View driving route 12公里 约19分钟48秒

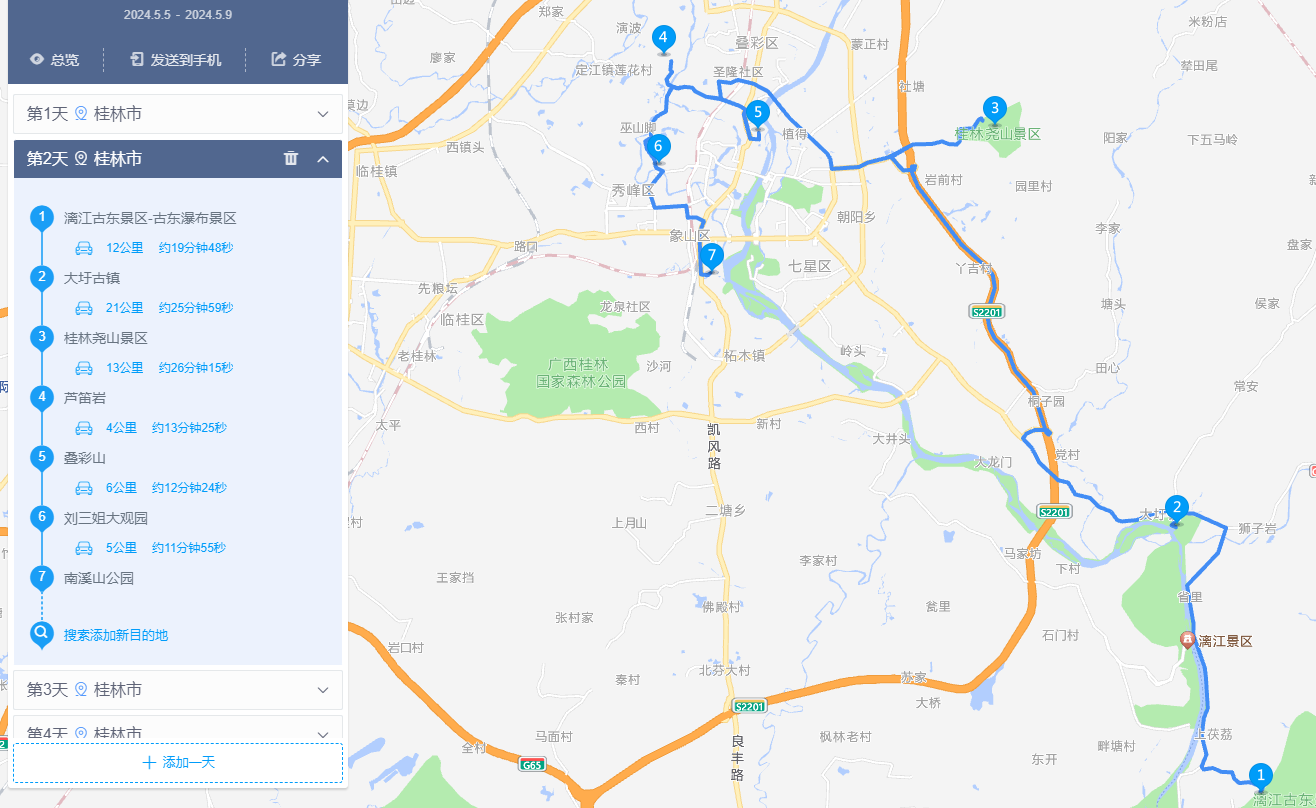154,248
